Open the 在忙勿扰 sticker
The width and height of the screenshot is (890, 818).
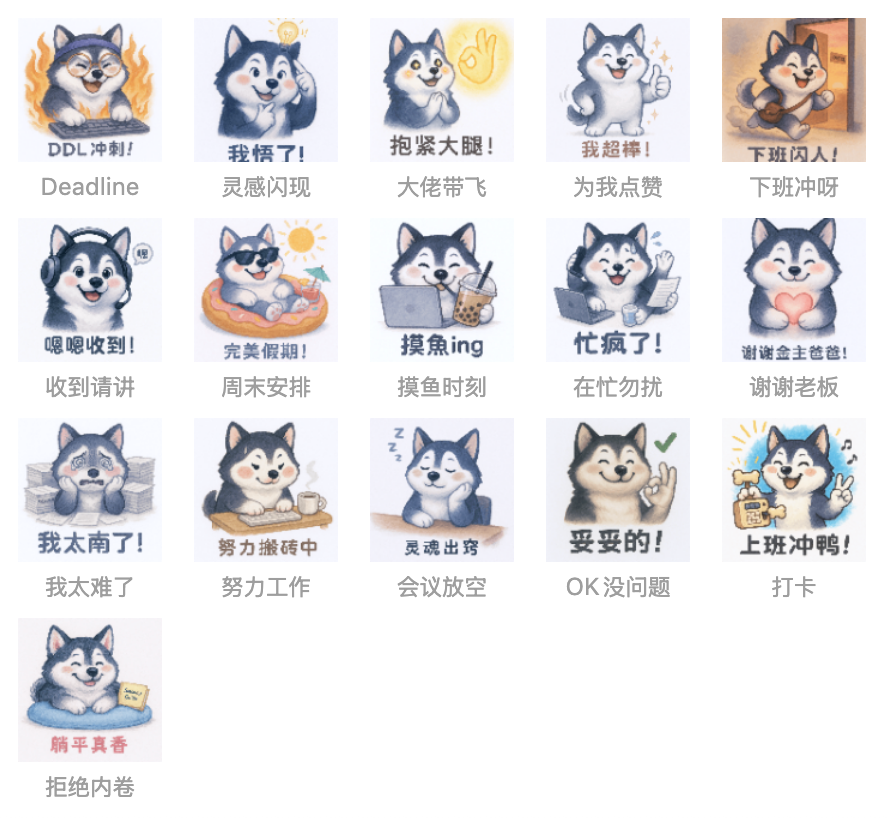[618, 290]
